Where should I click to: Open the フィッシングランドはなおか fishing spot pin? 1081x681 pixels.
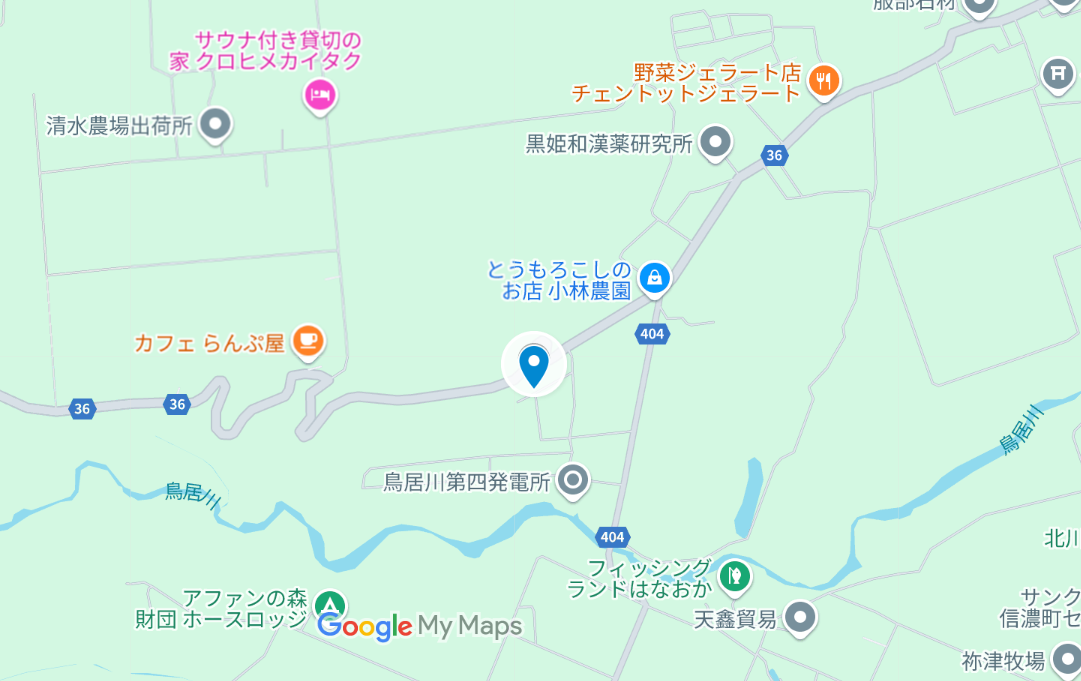coord(736,575)
